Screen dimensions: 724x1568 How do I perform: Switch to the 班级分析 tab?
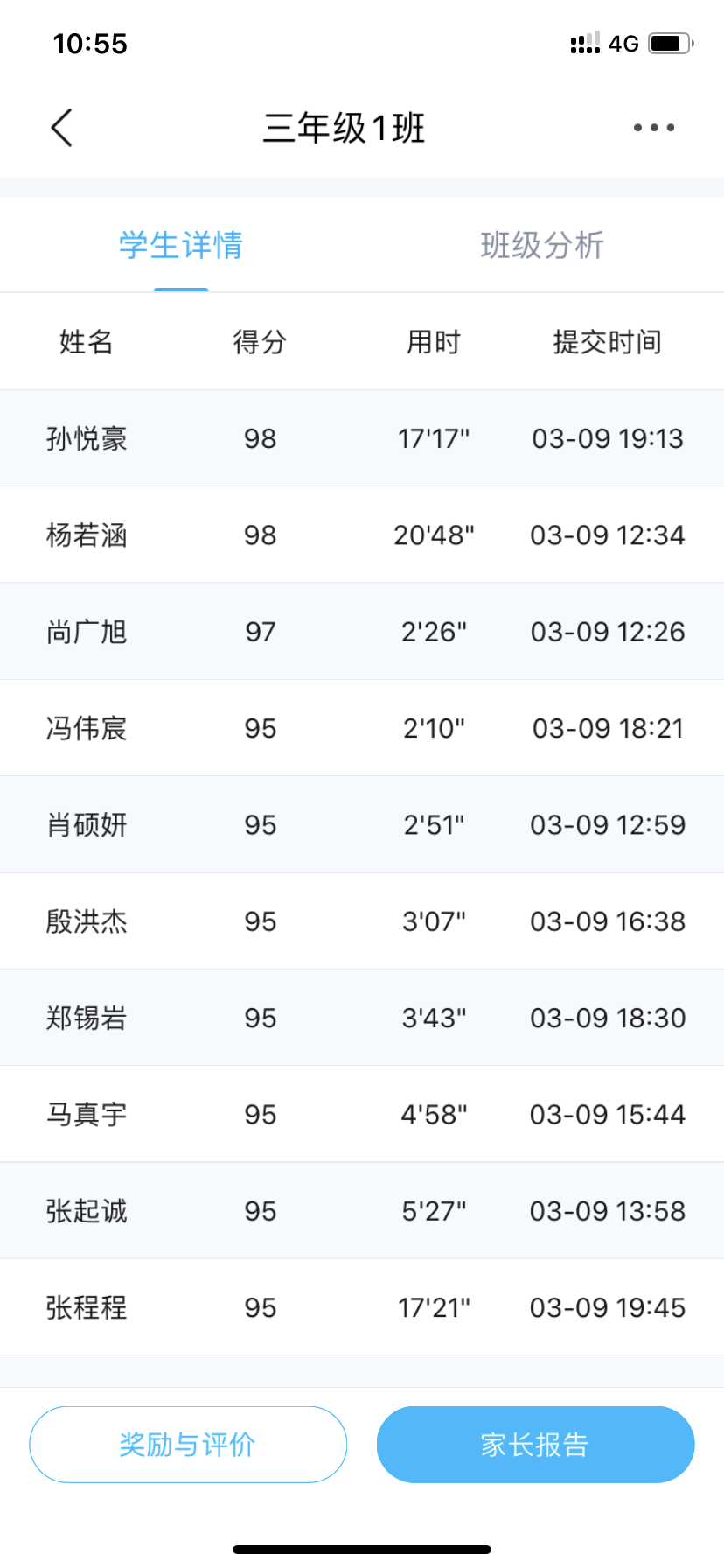click(x=542, y=245)
